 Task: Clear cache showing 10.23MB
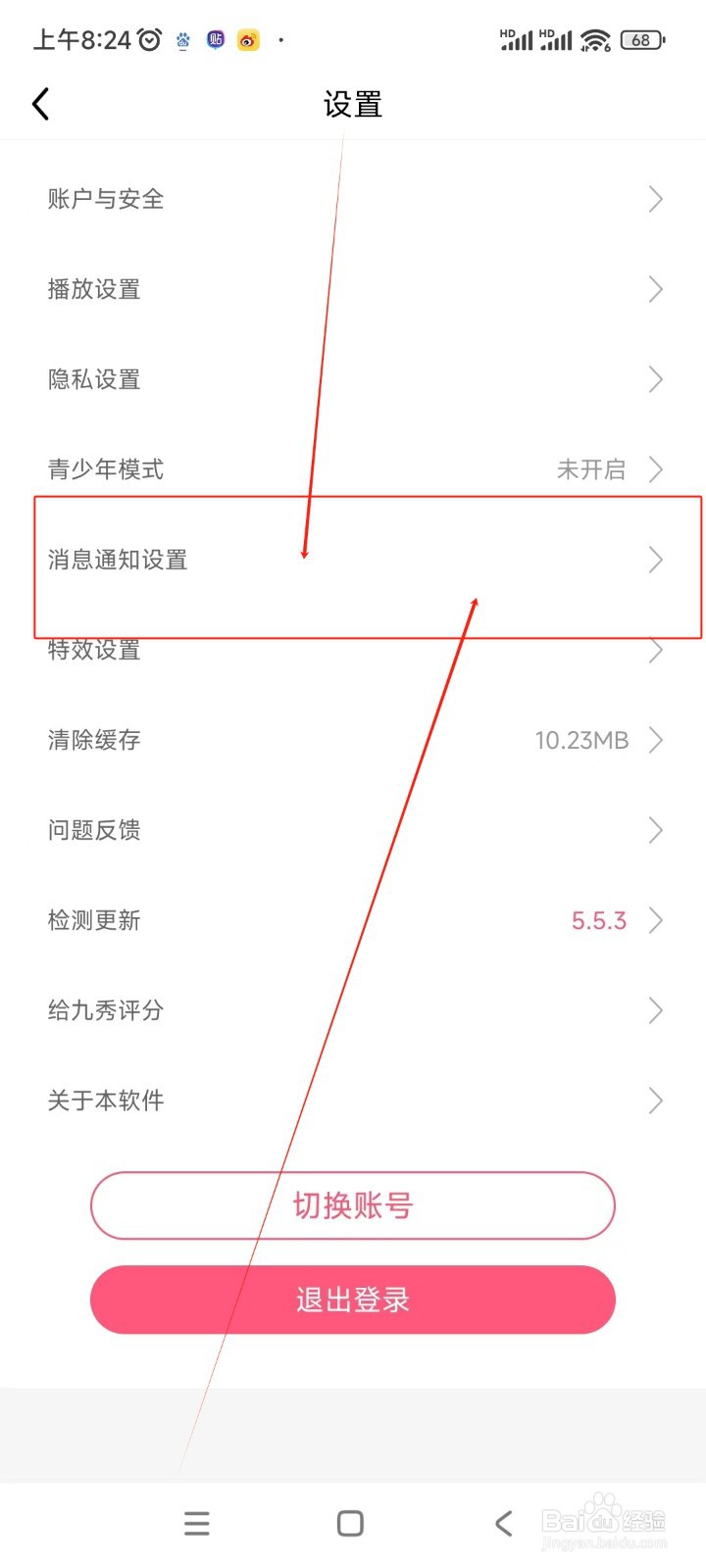(x=353, y=740)
